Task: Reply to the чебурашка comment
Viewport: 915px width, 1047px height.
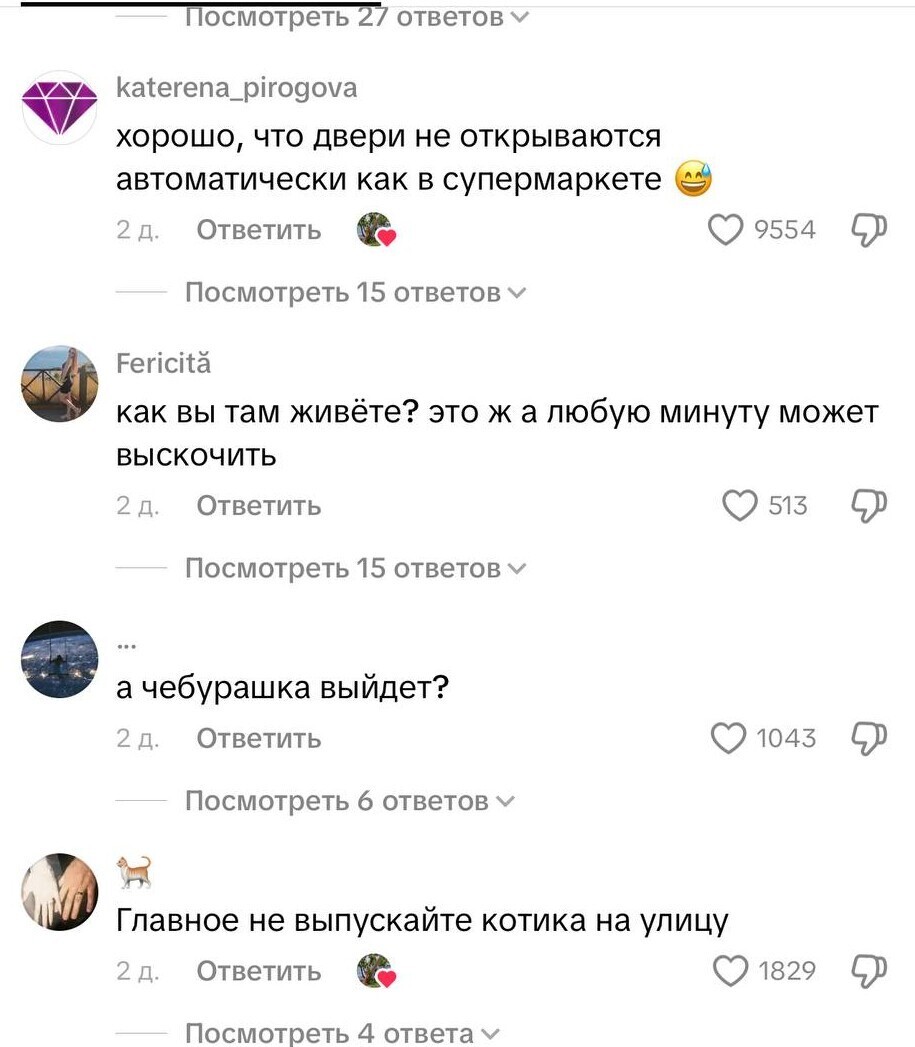Action: pos(258,738)
